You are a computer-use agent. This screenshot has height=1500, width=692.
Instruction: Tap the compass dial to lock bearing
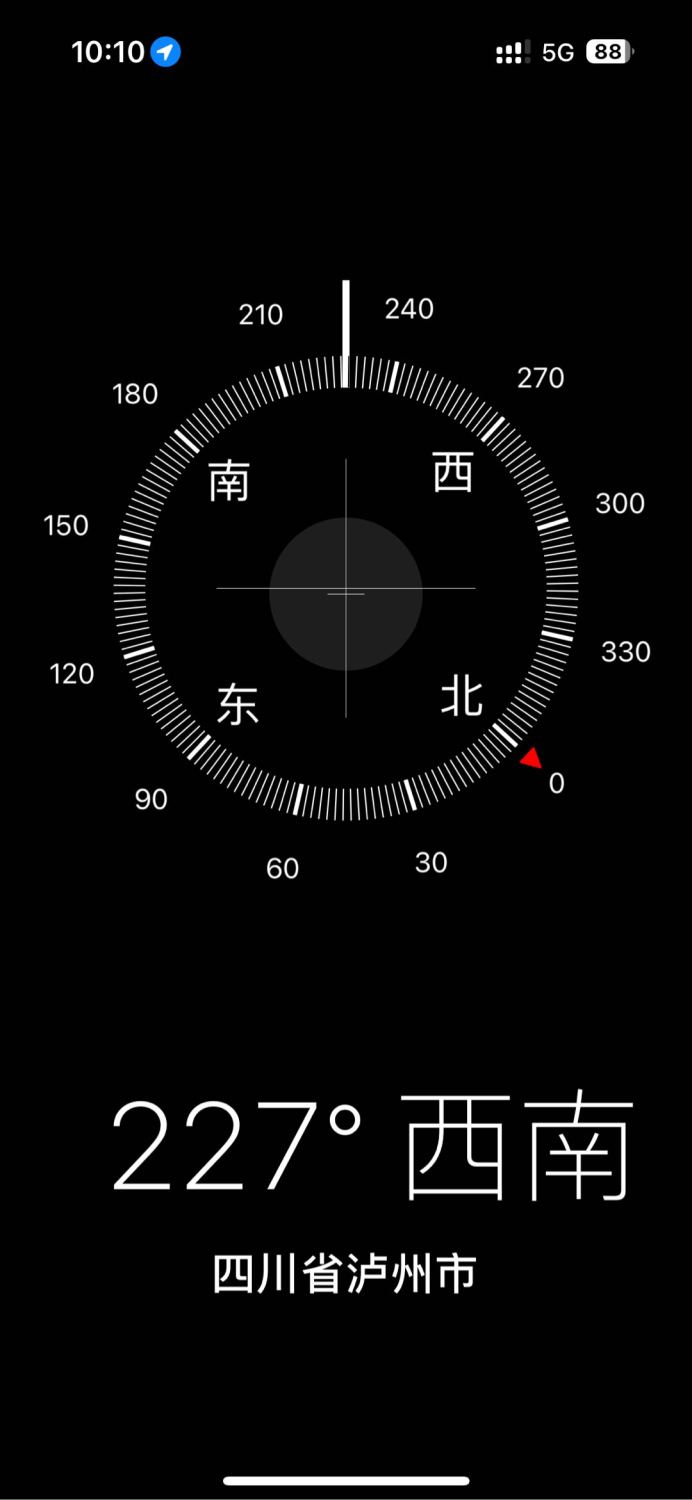[346, 588]
